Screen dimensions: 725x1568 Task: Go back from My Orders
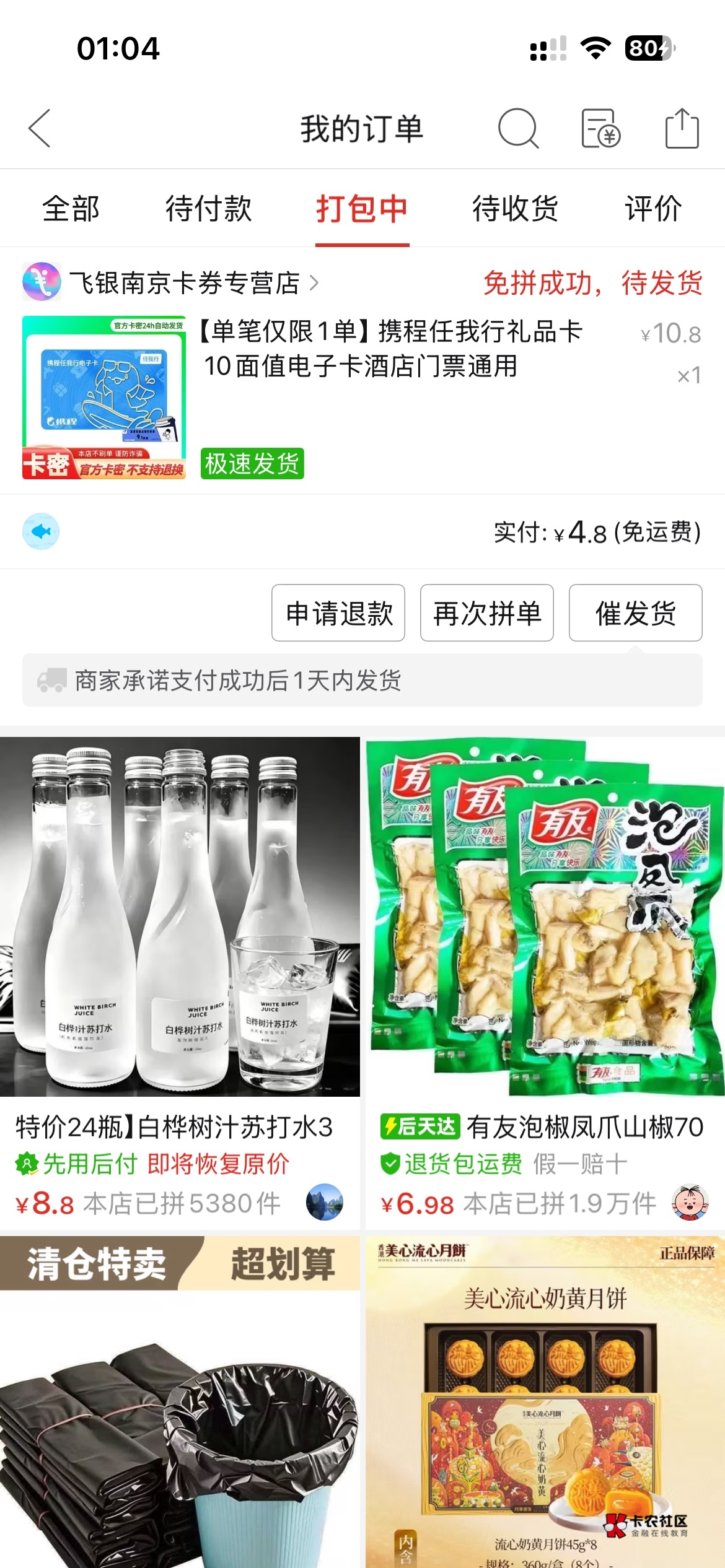pos(40,128)
